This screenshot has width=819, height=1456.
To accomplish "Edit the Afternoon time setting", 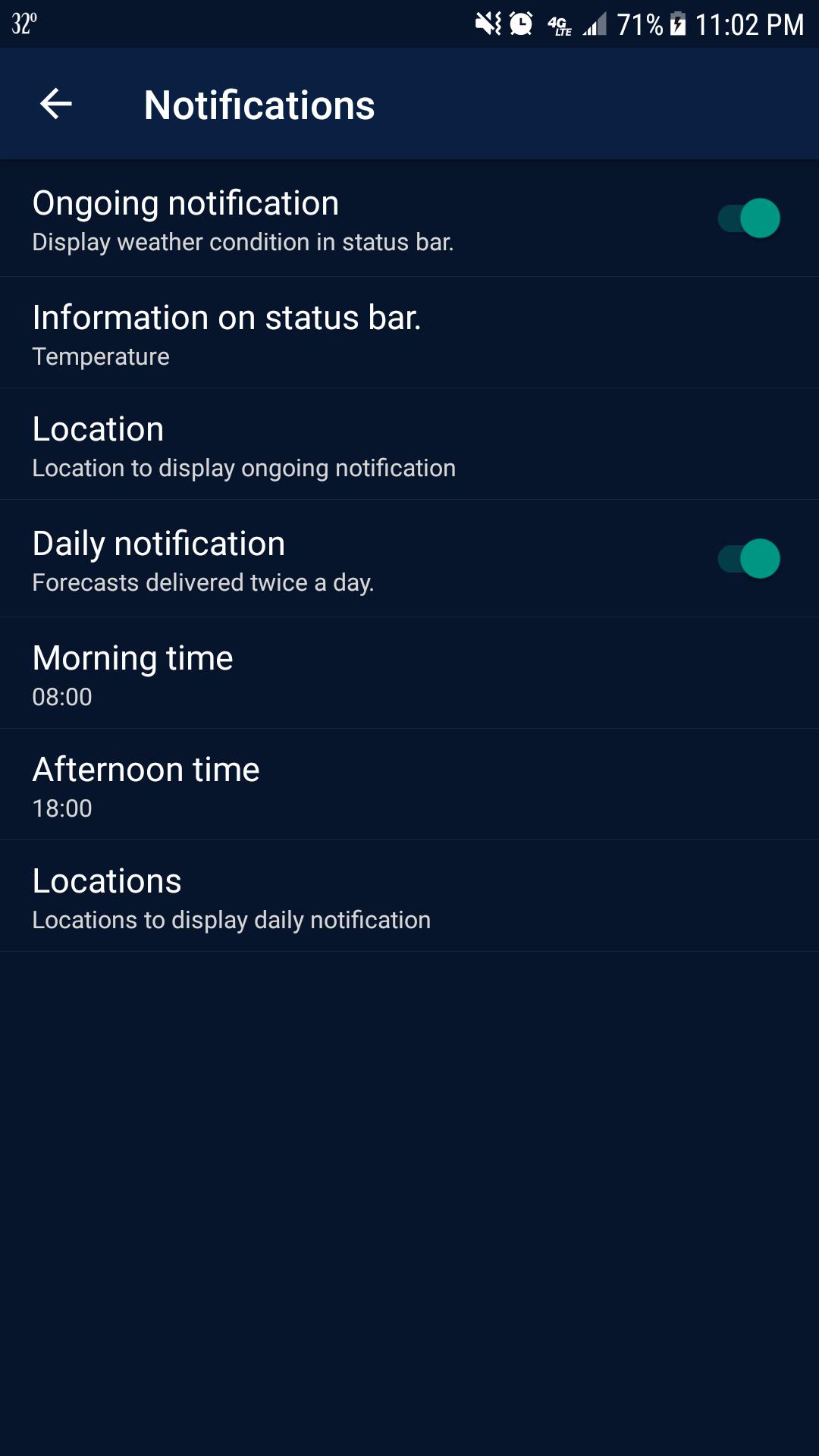I will (x=409, y=785).
